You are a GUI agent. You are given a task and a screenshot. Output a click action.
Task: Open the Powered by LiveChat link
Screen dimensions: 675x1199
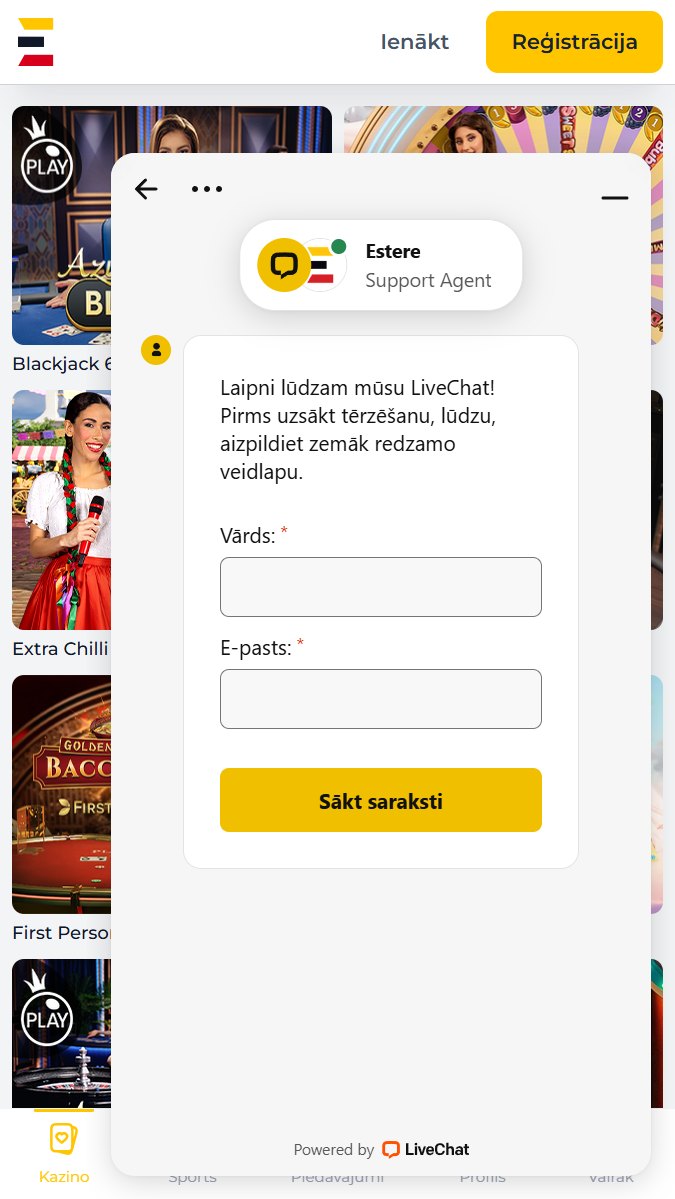[381, 1149]
